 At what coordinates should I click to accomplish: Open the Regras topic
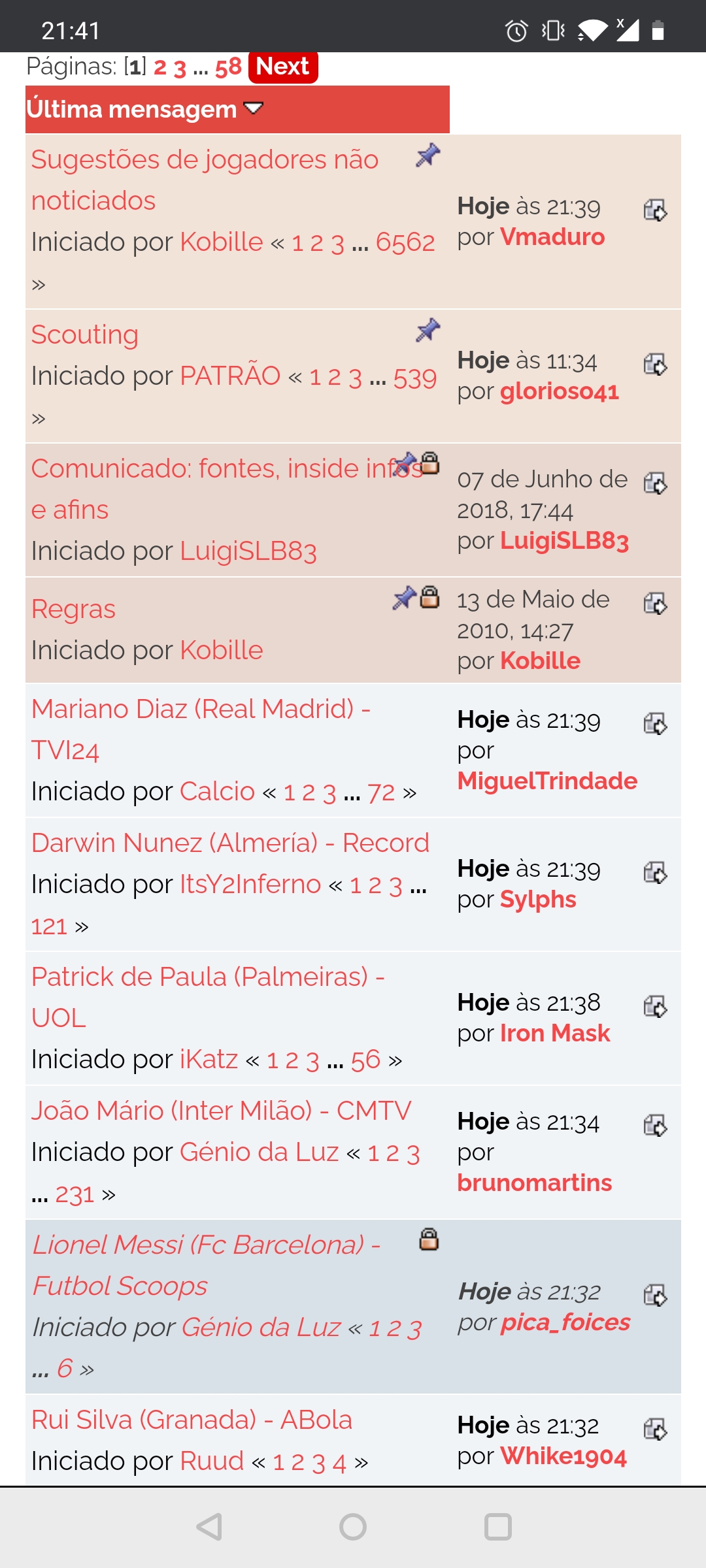pyautogui.click(x=73, y=609)
